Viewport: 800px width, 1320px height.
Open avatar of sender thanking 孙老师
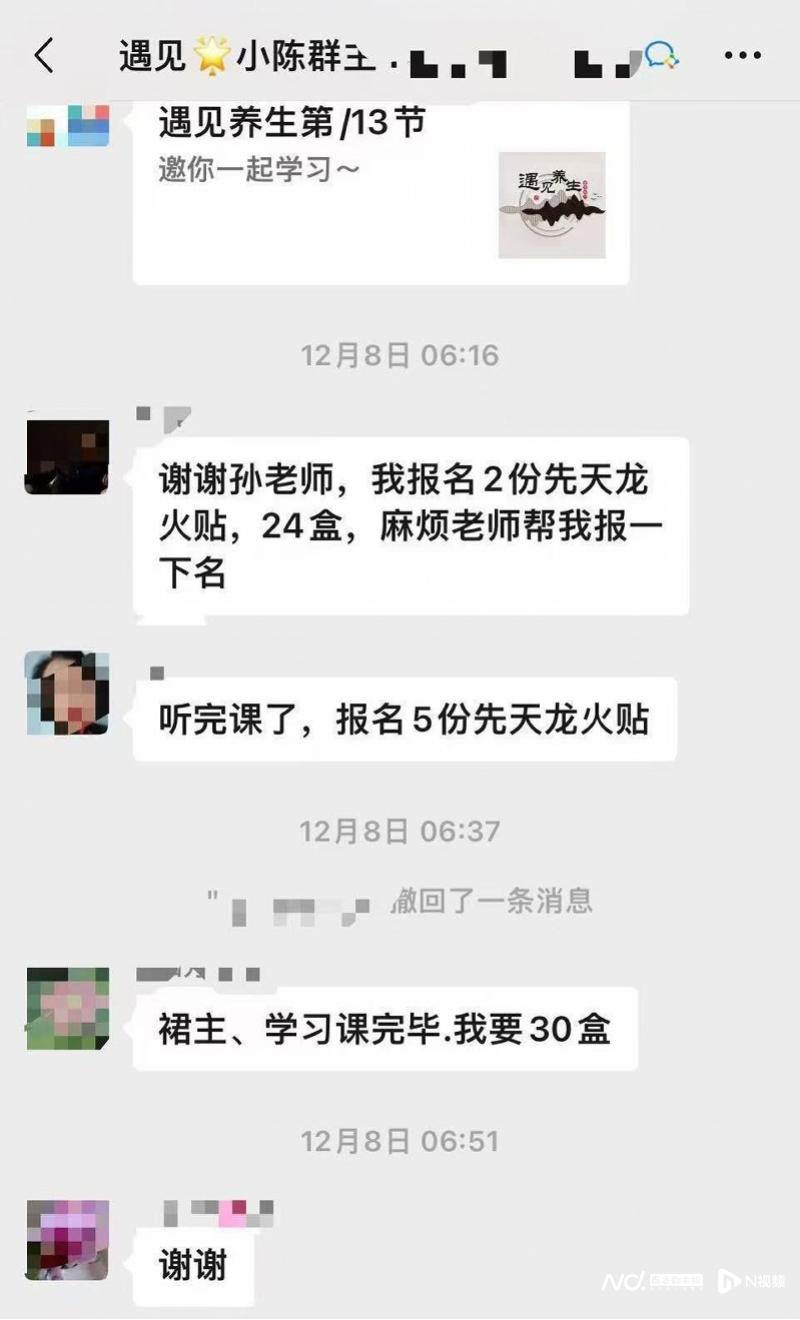pos(67,457)
